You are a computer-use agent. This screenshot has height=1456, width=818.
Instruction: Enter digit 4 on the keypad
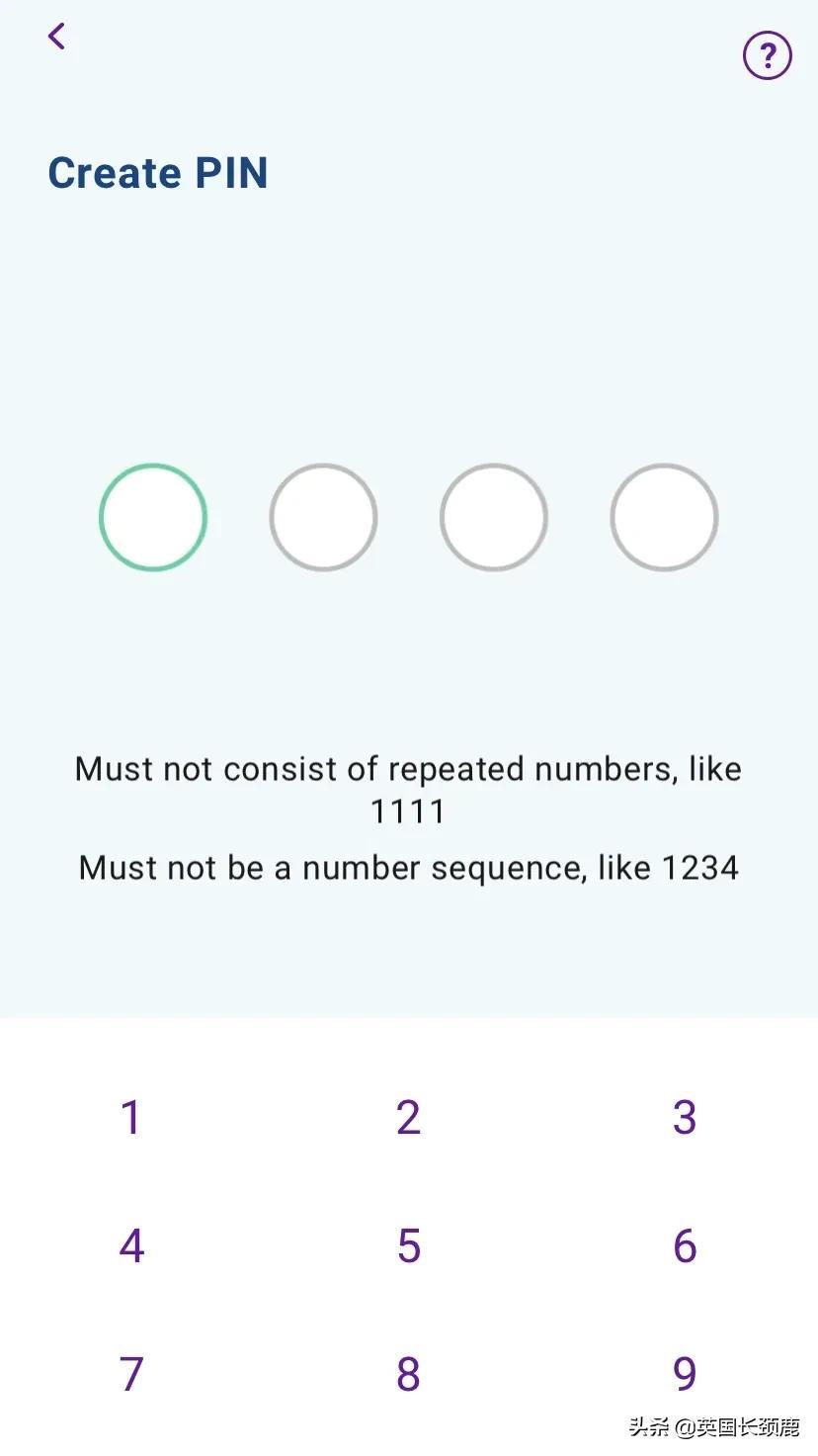131,1245
